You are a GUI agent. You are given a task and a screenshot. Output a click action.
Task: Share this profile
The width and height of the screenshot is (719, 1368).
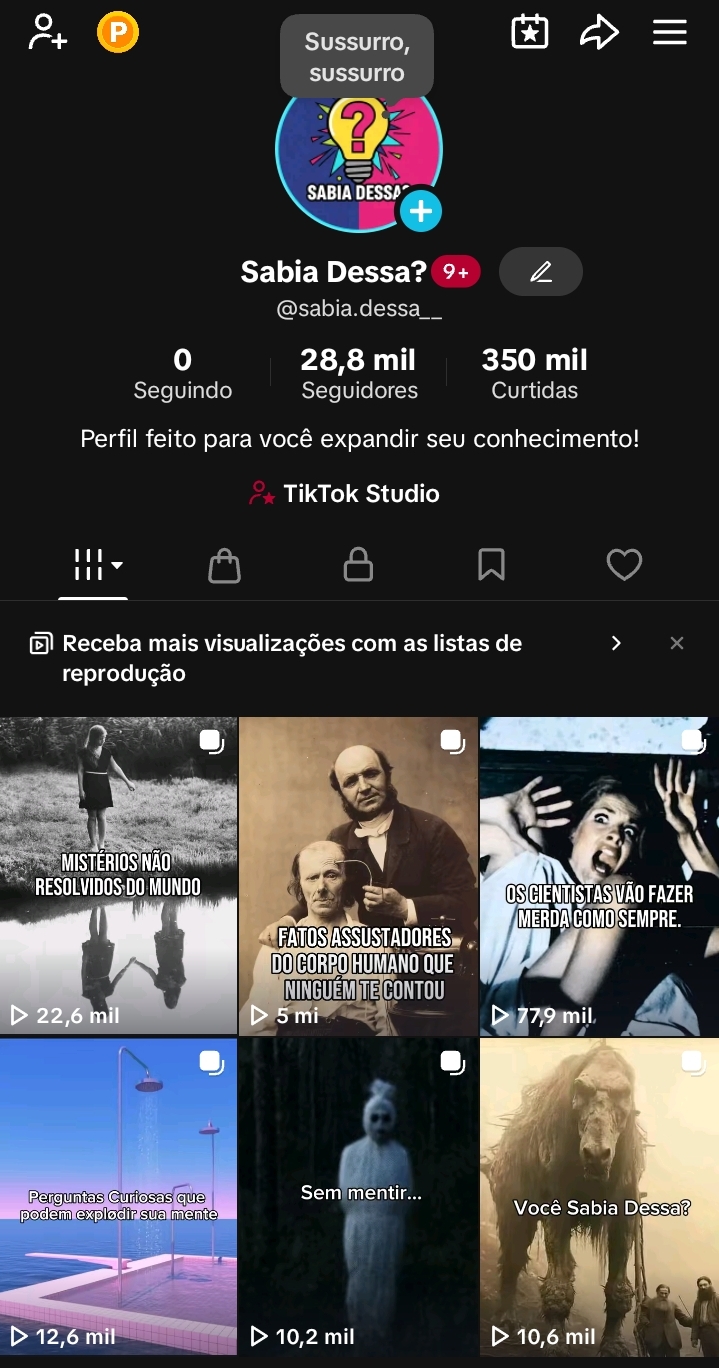[x=599, y=32]
